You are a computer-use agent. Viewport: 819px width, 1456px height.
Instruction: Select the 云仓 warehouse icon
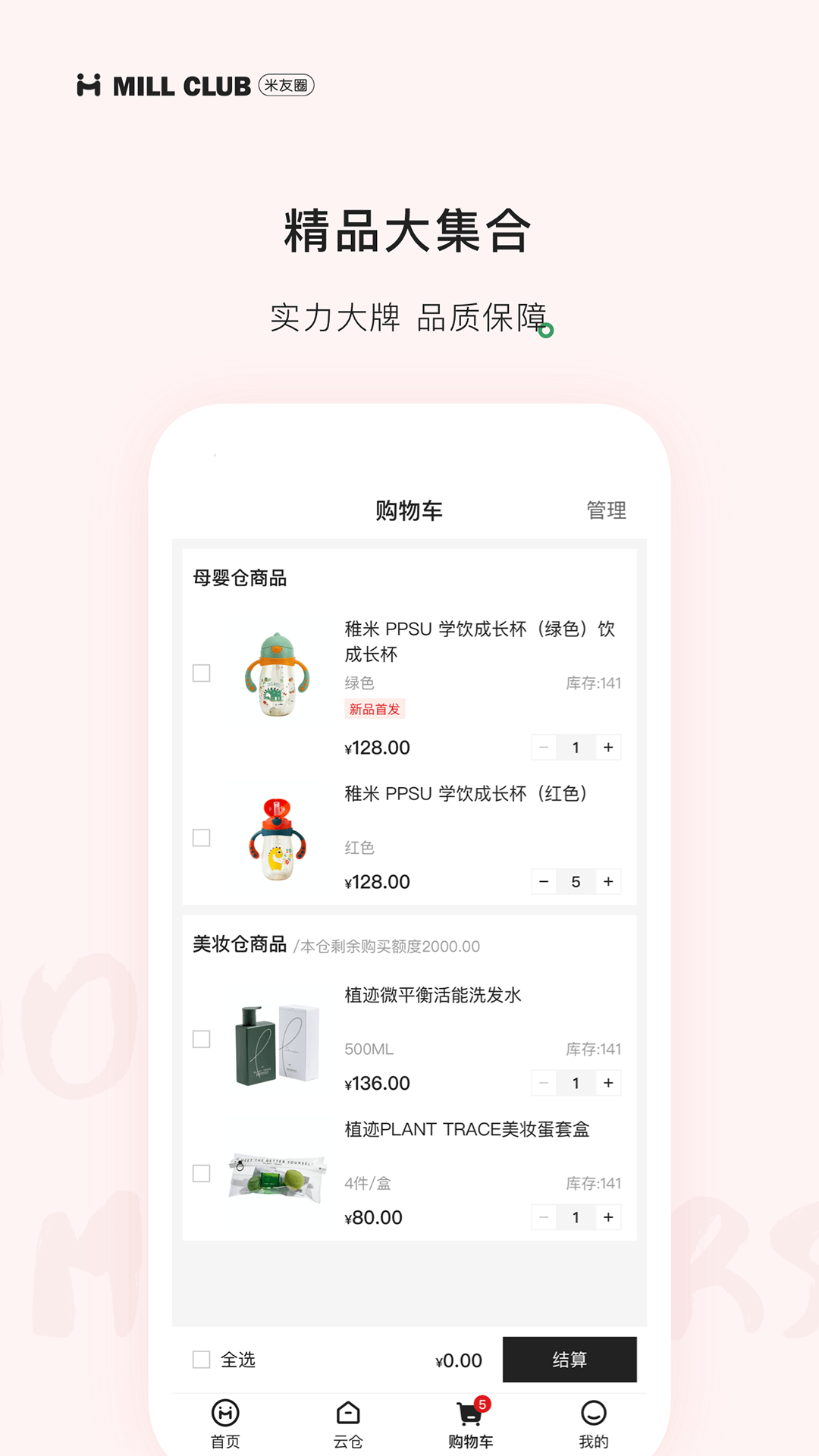coord(347,1412)
